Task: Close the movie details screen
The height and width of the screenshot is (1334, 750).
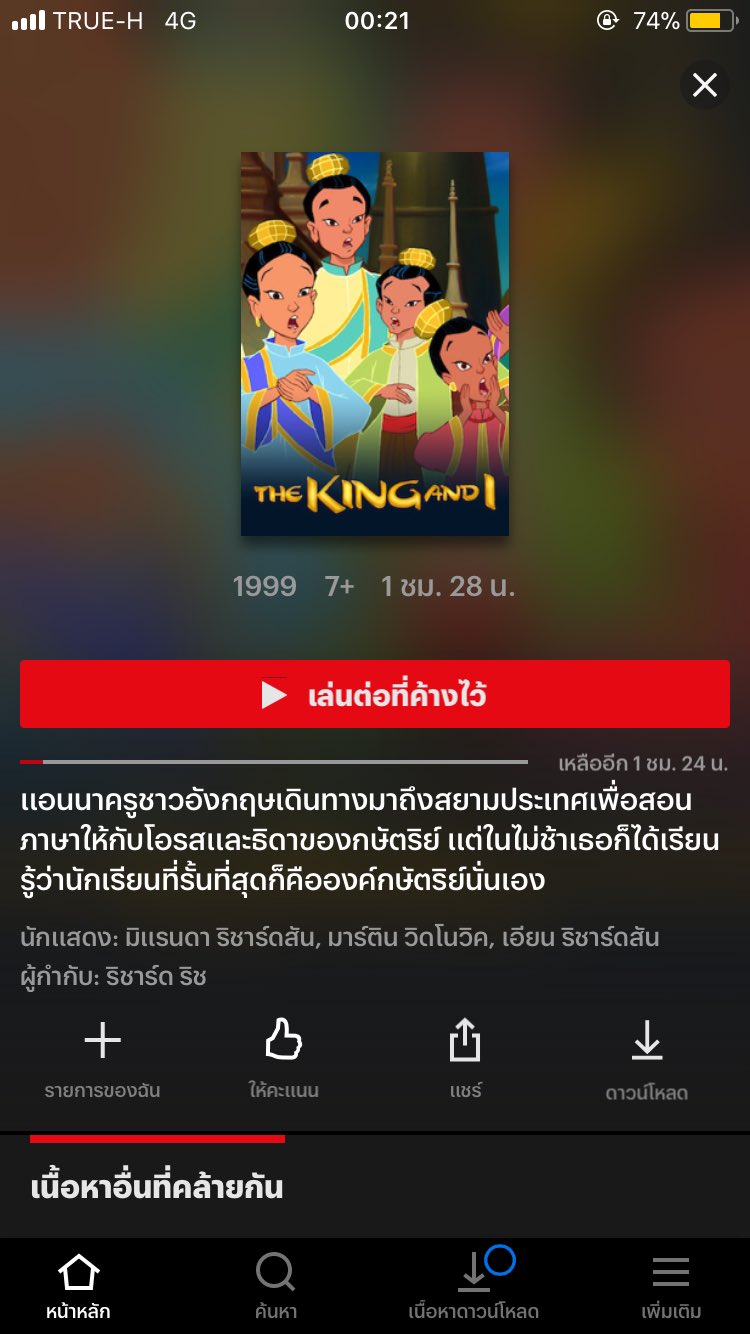Action: 704,86
